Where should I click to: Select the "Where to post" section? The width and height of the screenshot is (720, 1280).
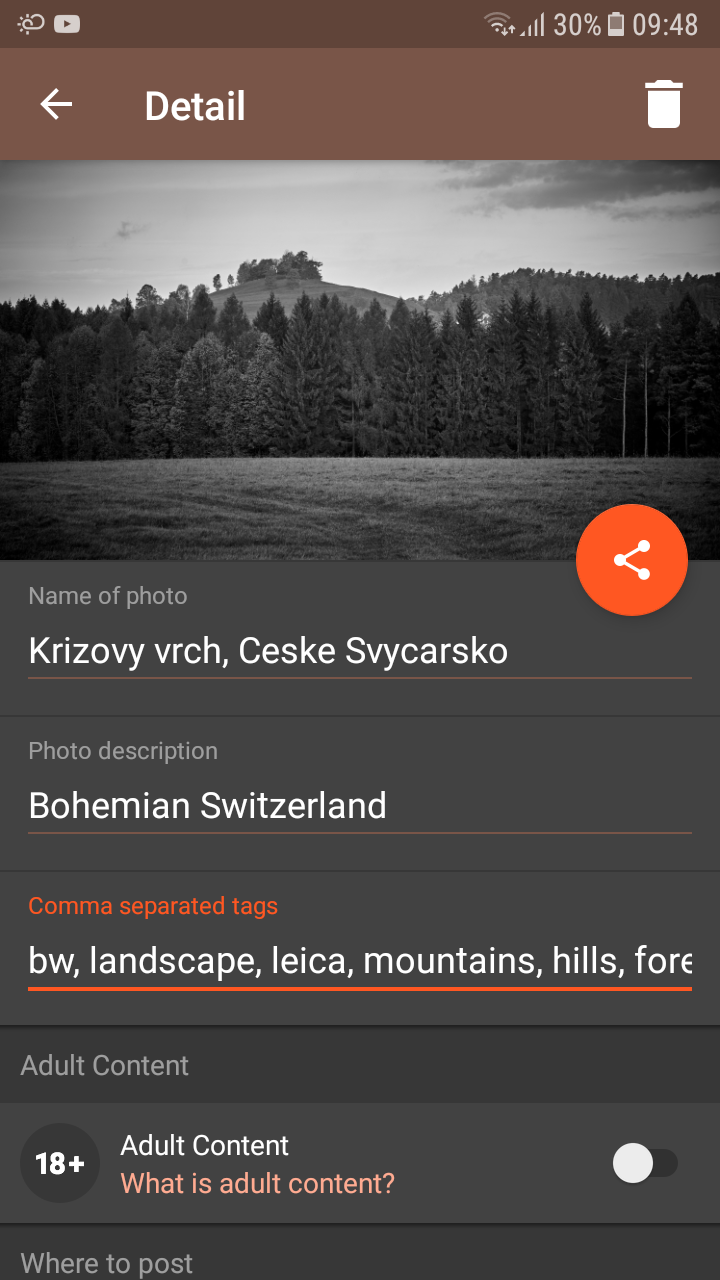point(106,1263)
